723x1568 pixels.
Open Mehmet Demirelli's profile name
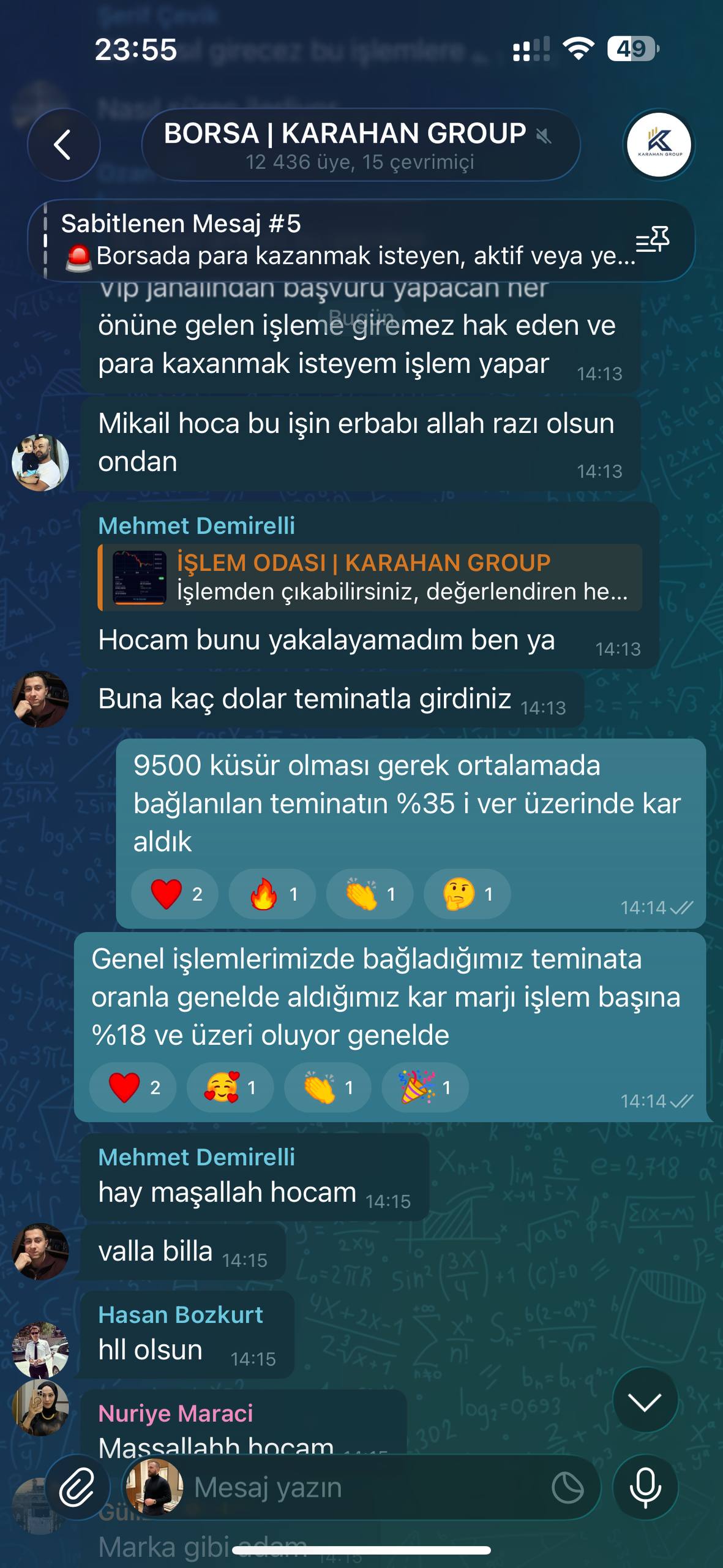(196, 1157)
